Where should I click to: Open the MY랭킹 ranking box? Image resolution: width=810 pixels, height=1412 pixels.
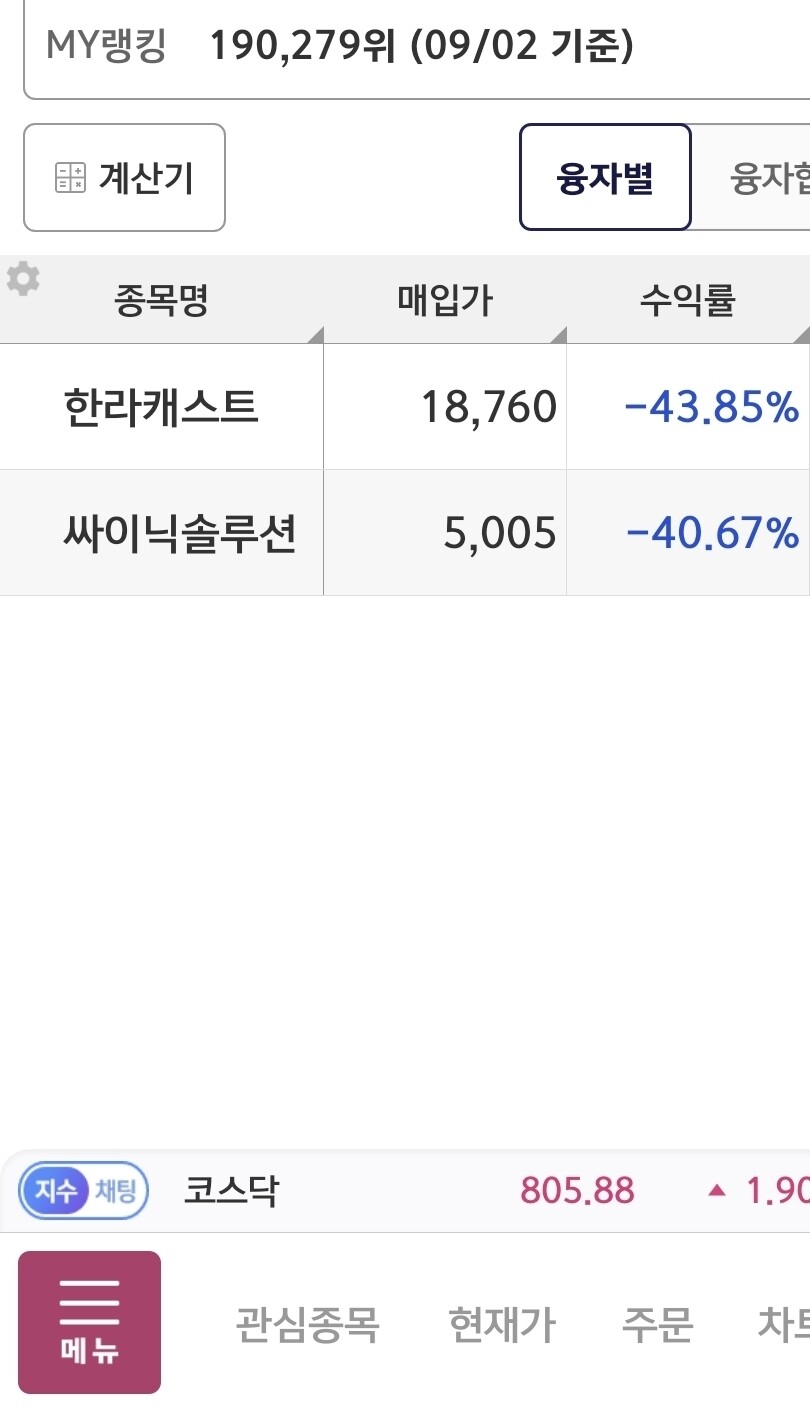pos(416,48)
